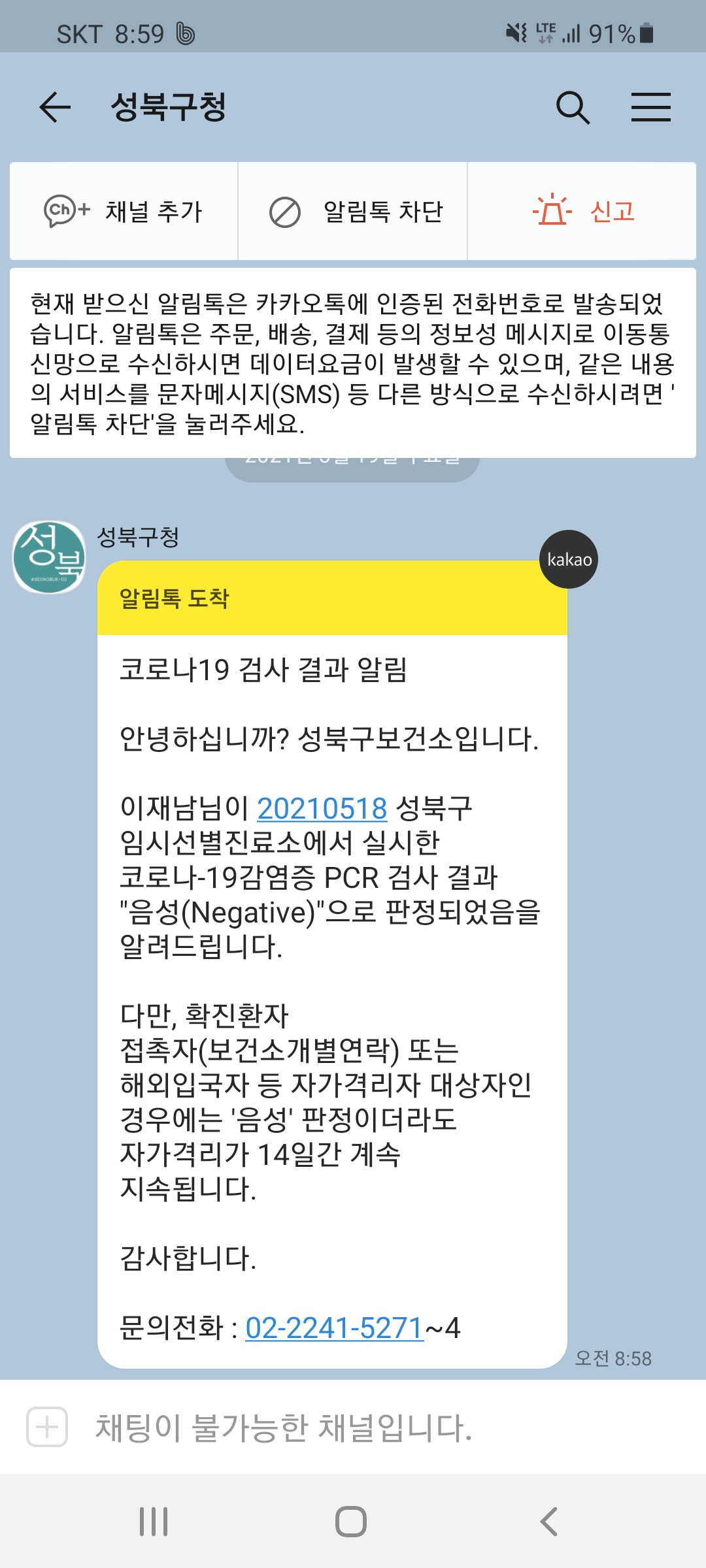Viewport: 706px width, 1568px height.
Task: Open search in the 성북구청 chat
Action: pyautogui.click(x=573, y=107)
